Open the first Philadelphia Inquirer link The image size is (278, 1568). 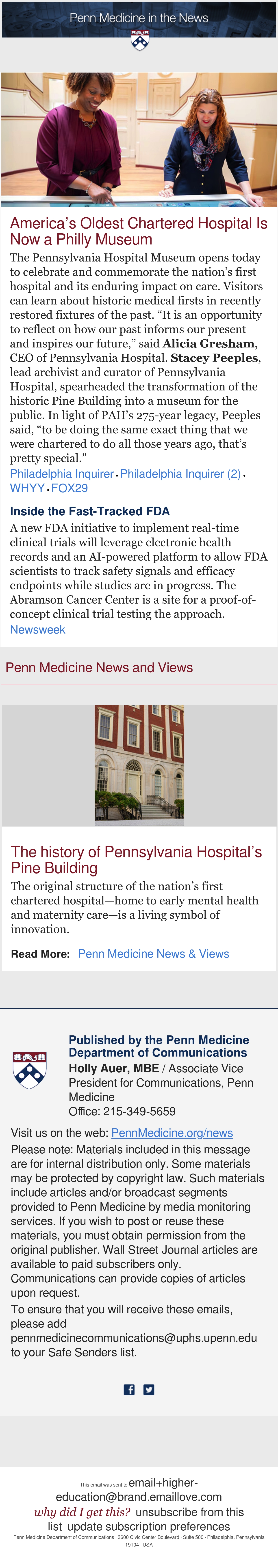pos(62,473)
